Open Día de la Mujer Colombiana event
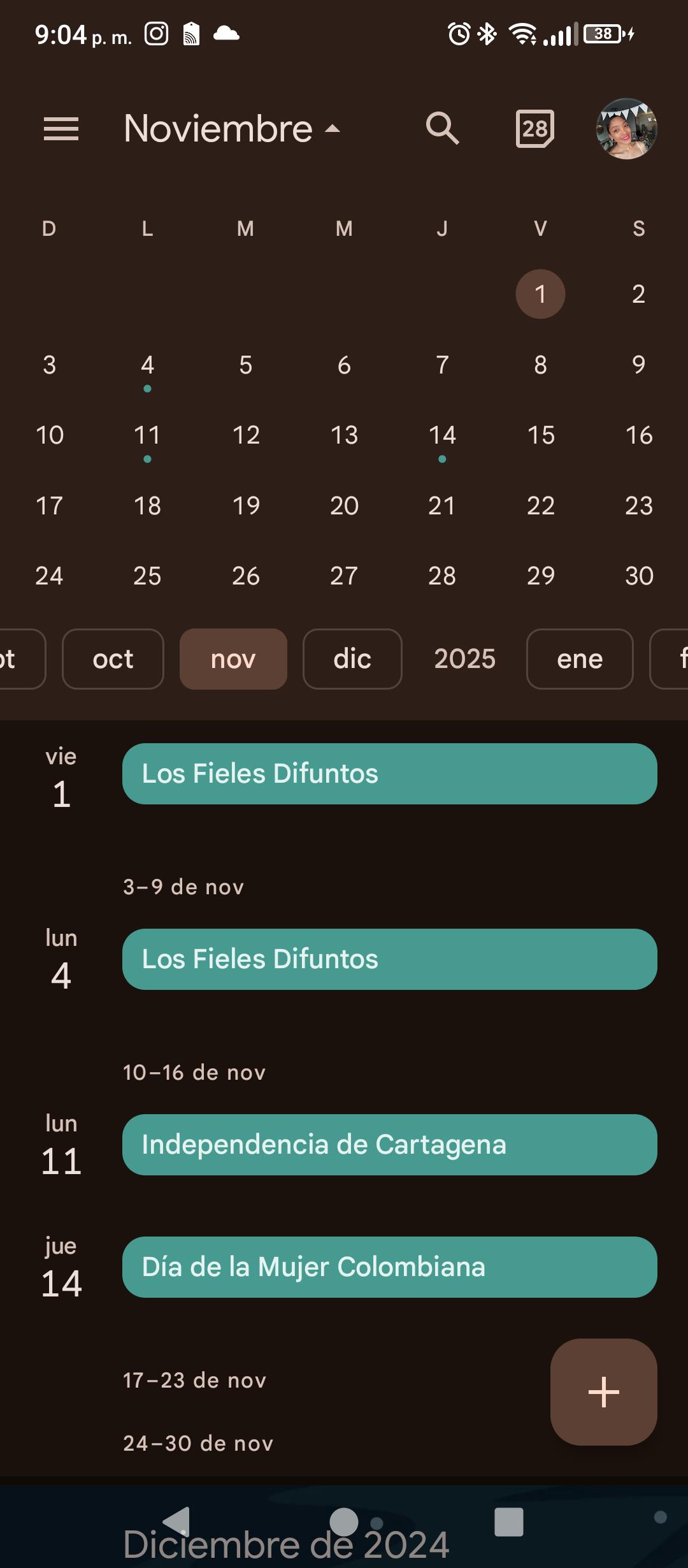The image size is (688, 1568). pyautogui.click(x=389, y=1267)
